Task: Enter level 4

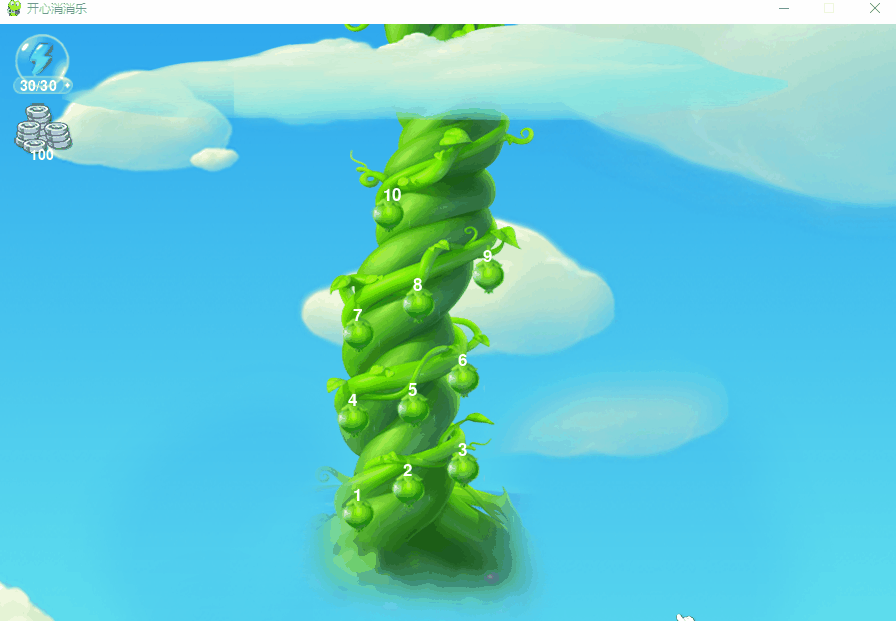Action: [352, 418]
